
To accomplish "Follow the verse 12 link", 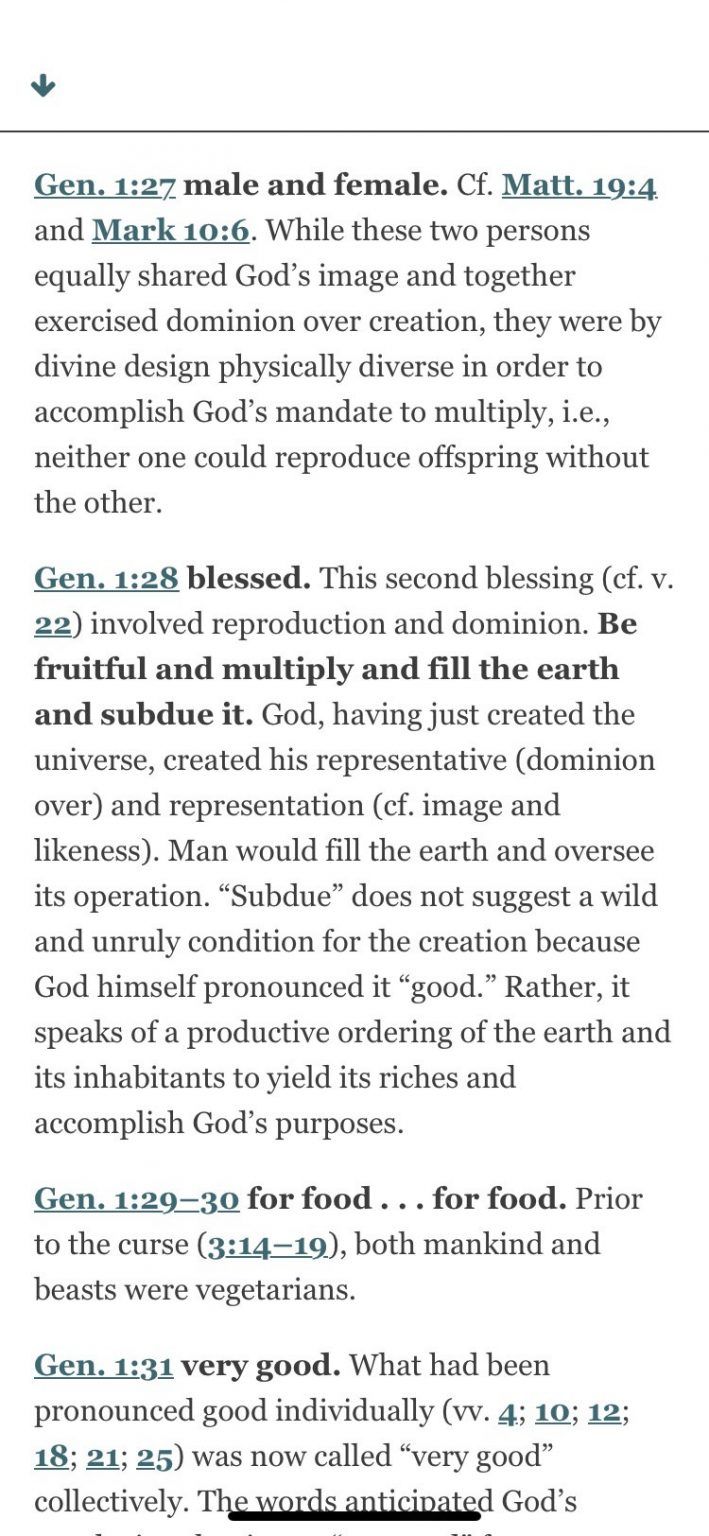I will (x=604, y=1411).
